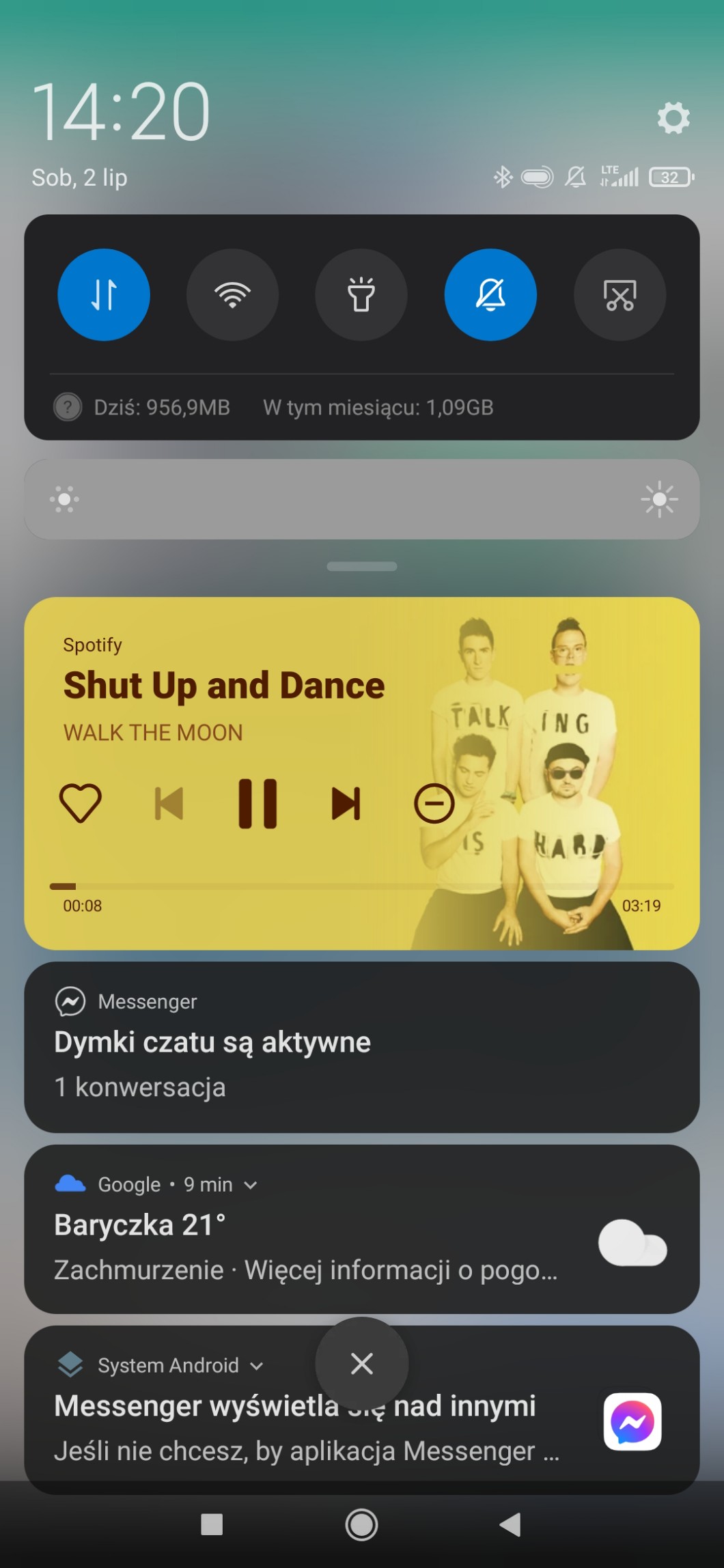
Task: Skip to the next Spotify track
Action: click(346, 803)
